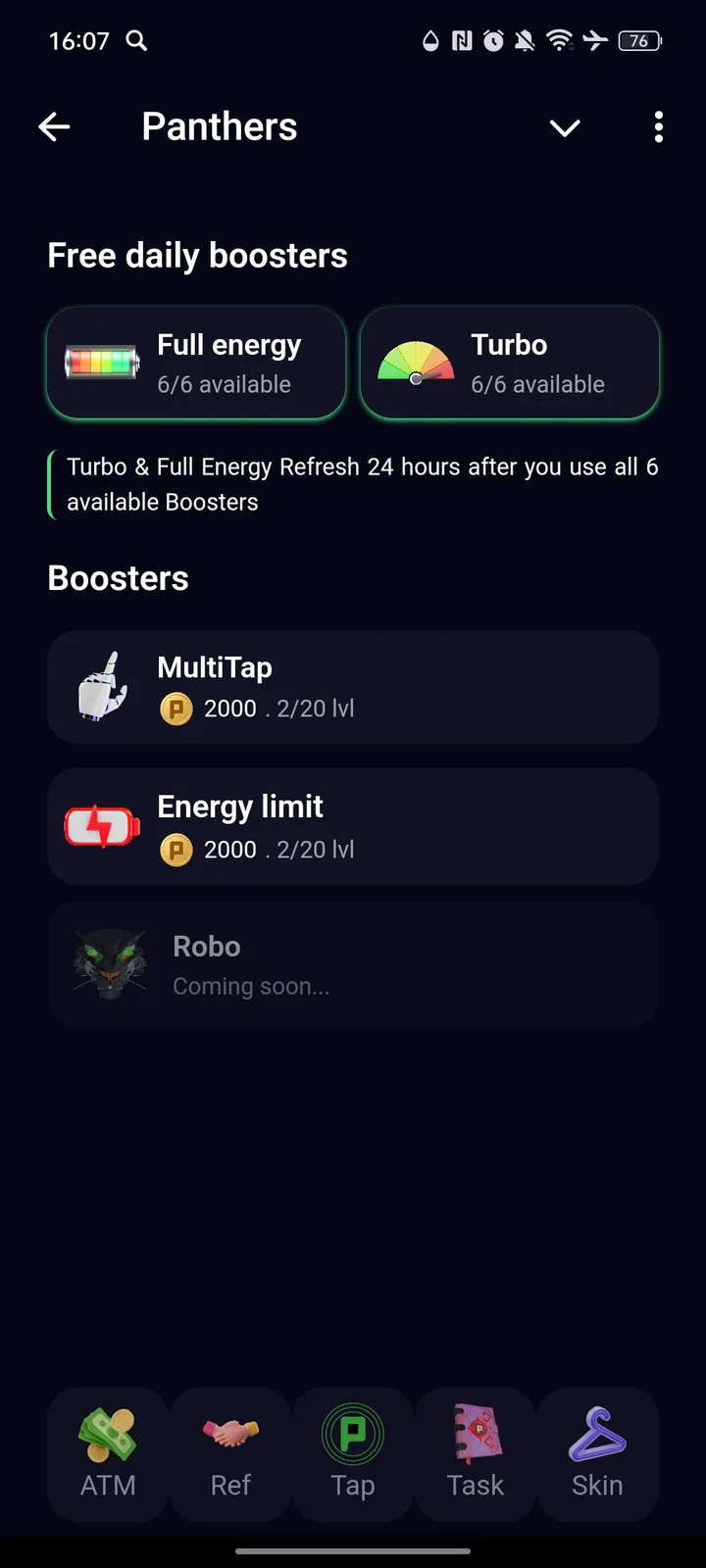Switch to the ATM tab
The image size is (706, 1568).
pyautogui.click(x=108, y=1454)
